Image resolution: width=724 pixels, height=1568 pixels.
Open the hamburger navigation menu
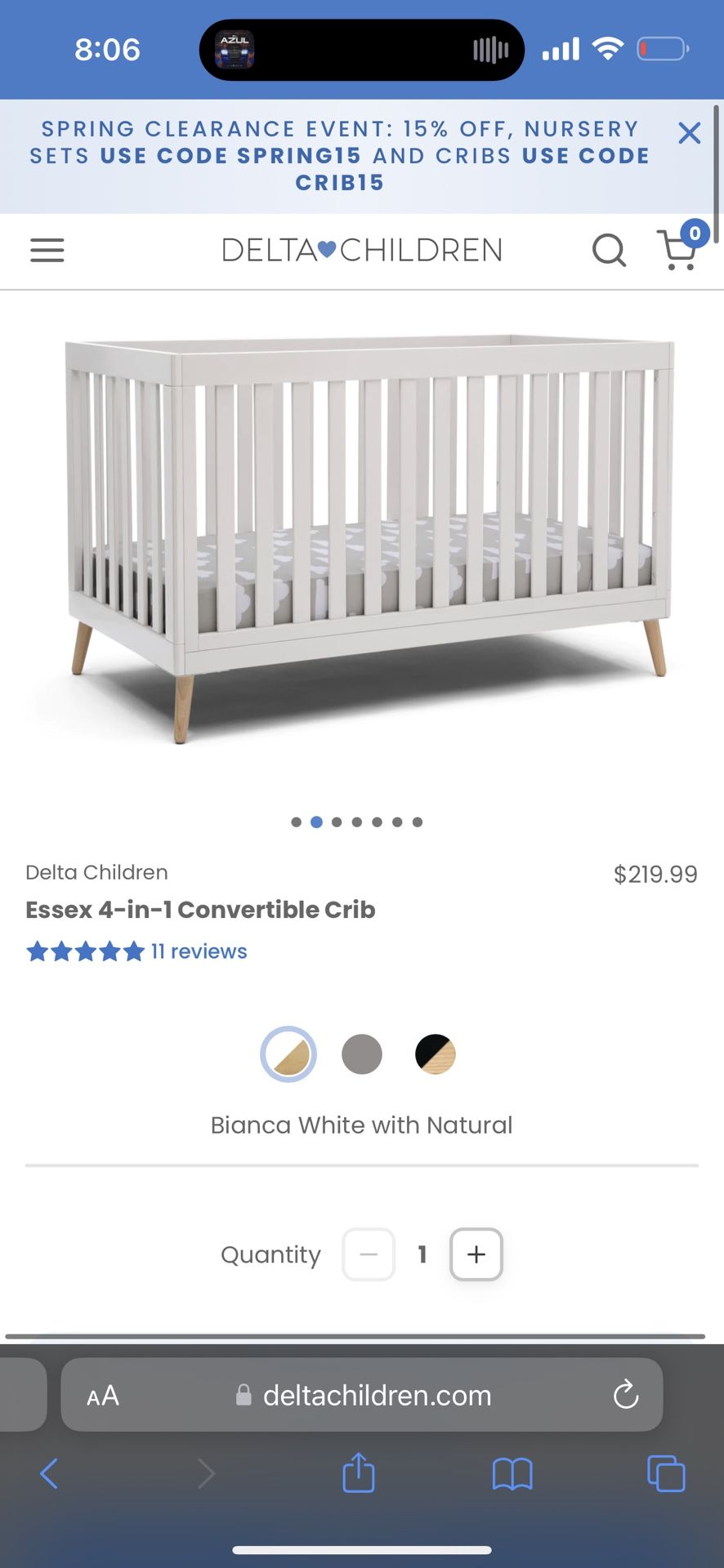point(47,251)
